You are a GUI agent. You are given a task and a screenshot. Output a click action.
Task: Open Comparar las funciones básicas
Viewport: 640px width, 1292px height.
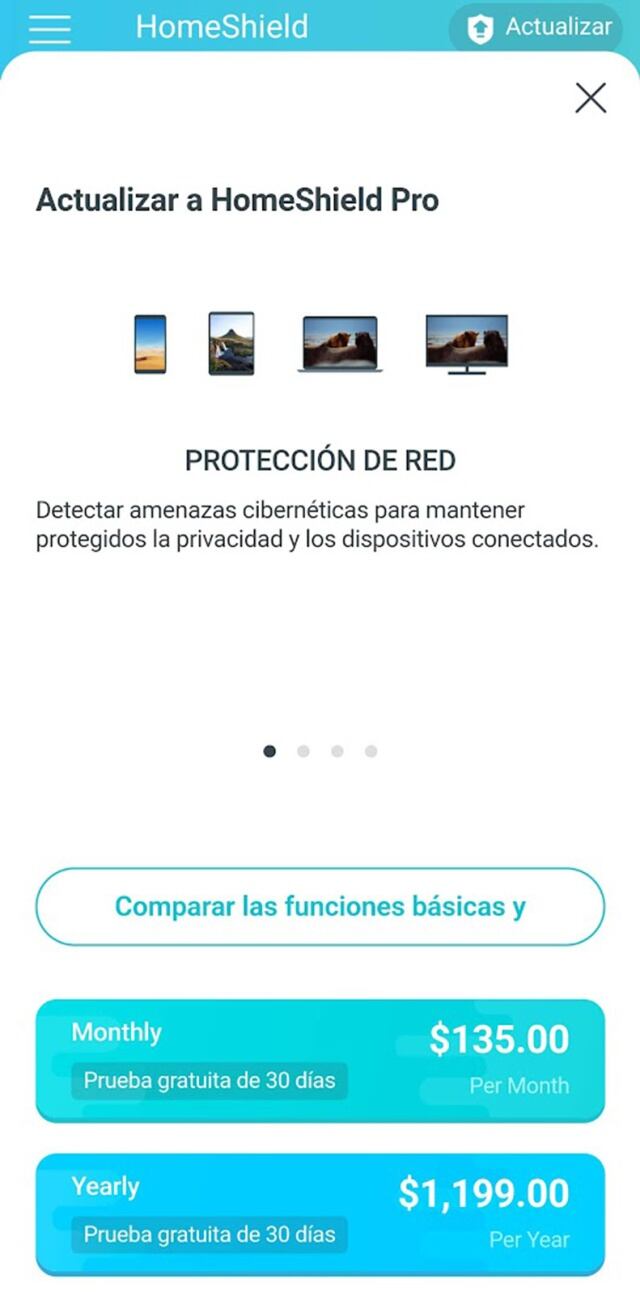pyautogui.click(x=320, y=906)
